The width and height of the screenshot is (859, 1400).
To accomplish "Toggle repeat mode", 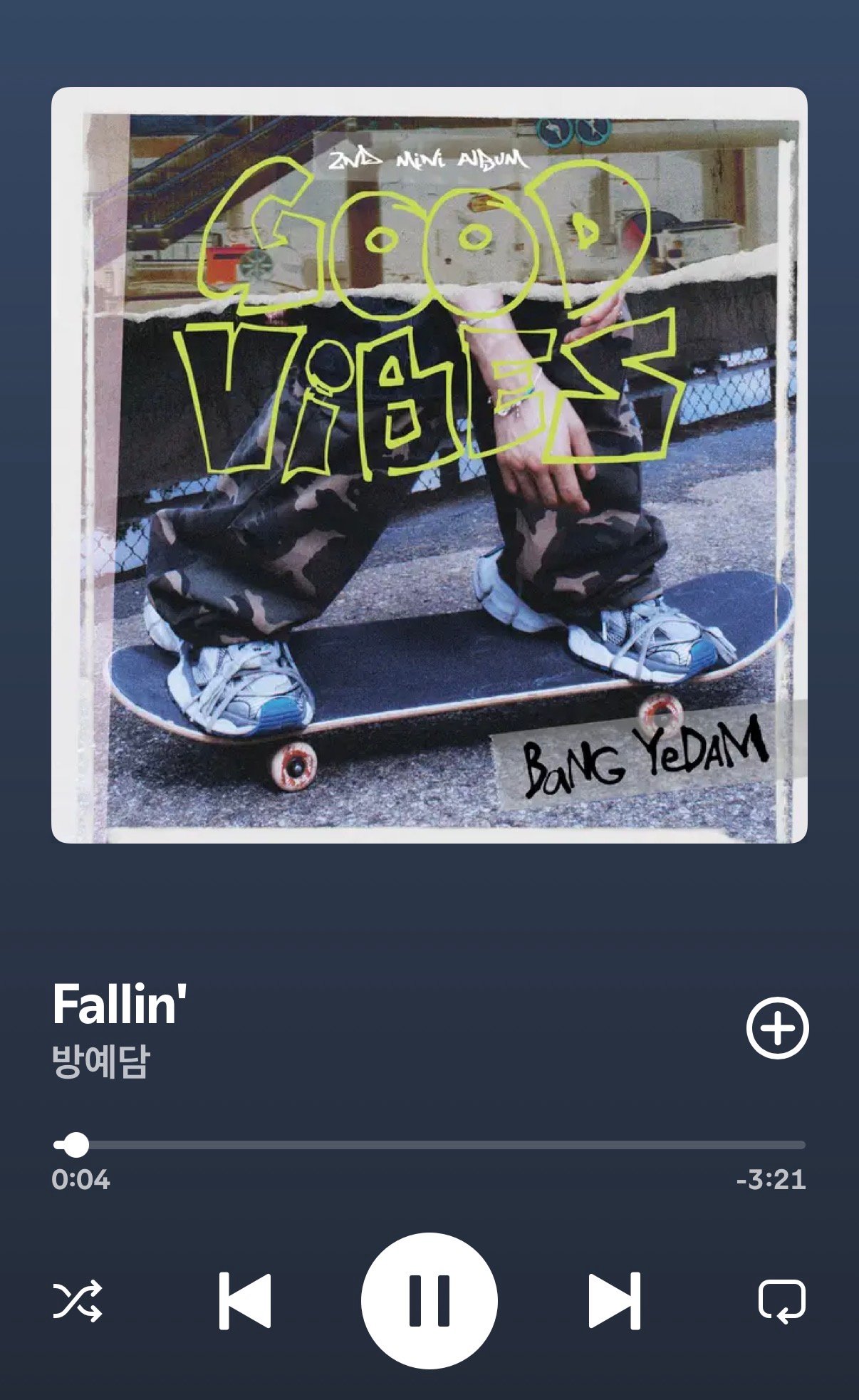I will (781, 1300).
